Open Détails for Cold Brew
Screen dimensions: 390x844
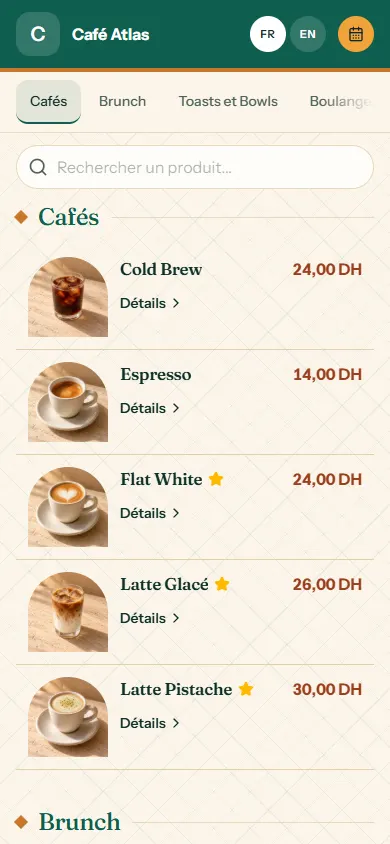[150, 303]
